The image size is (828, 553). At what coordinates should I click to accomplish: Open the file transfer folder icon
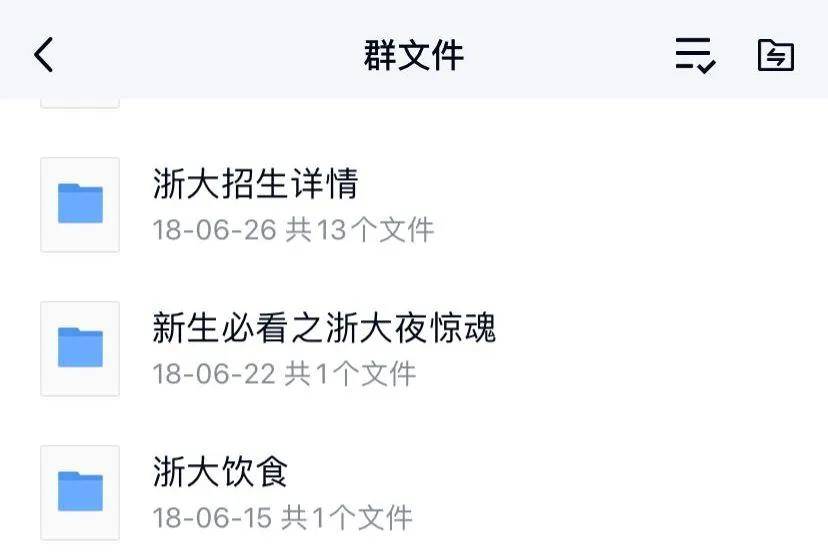pyautogui.click(x=775, y=55)
